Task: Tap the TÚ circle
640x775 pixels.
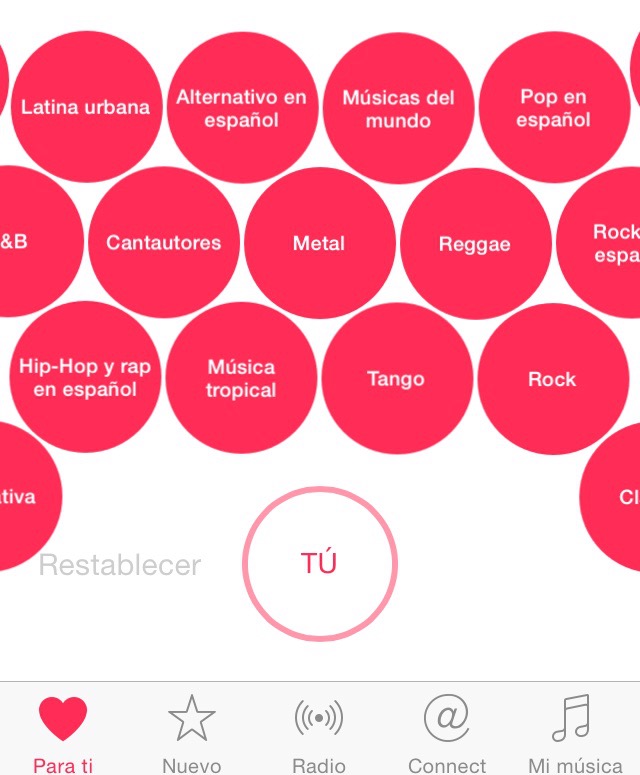Action: pyautogui.click(x=319, y=563)
